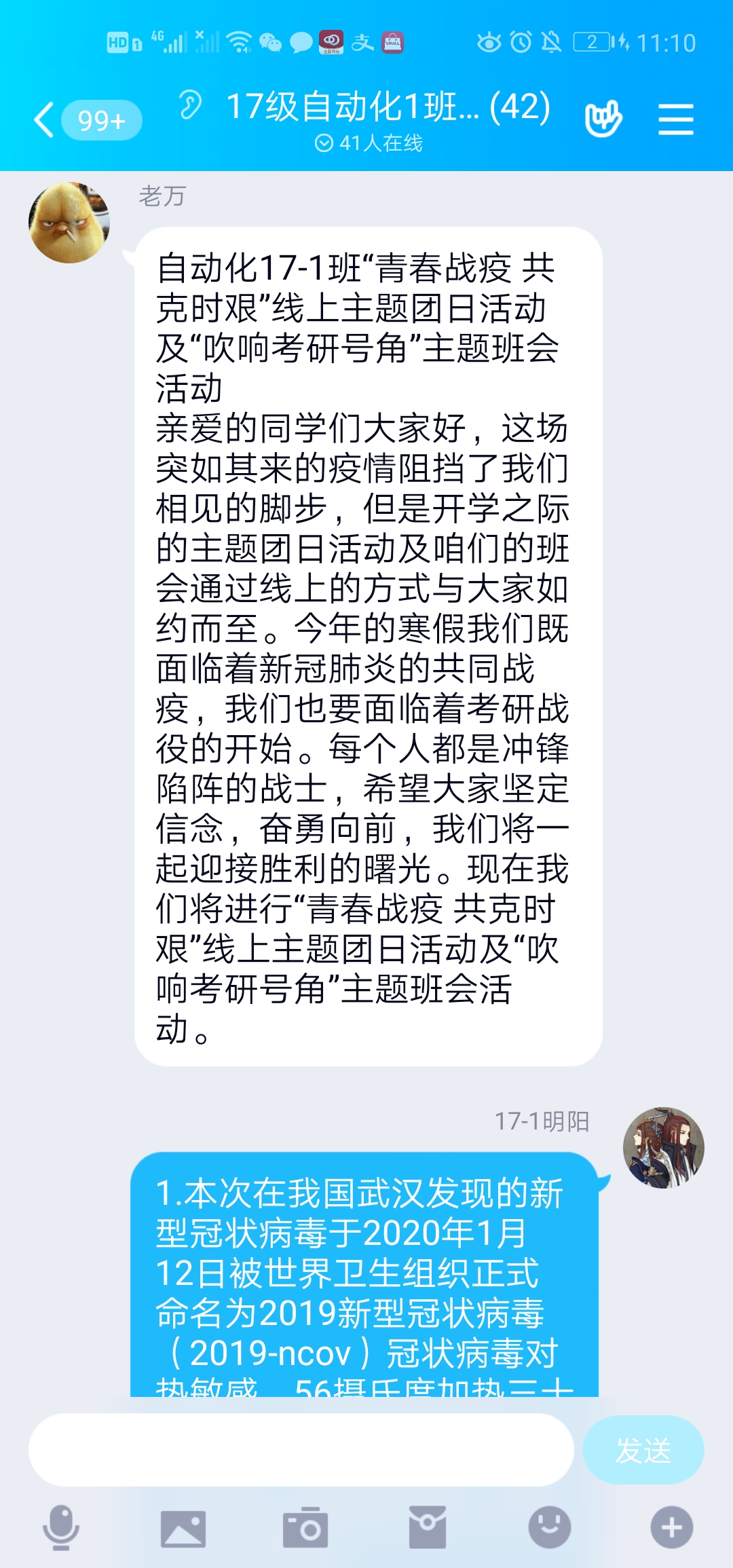
Task: Tap the 发送 send button
Action: pos(643,1450)
